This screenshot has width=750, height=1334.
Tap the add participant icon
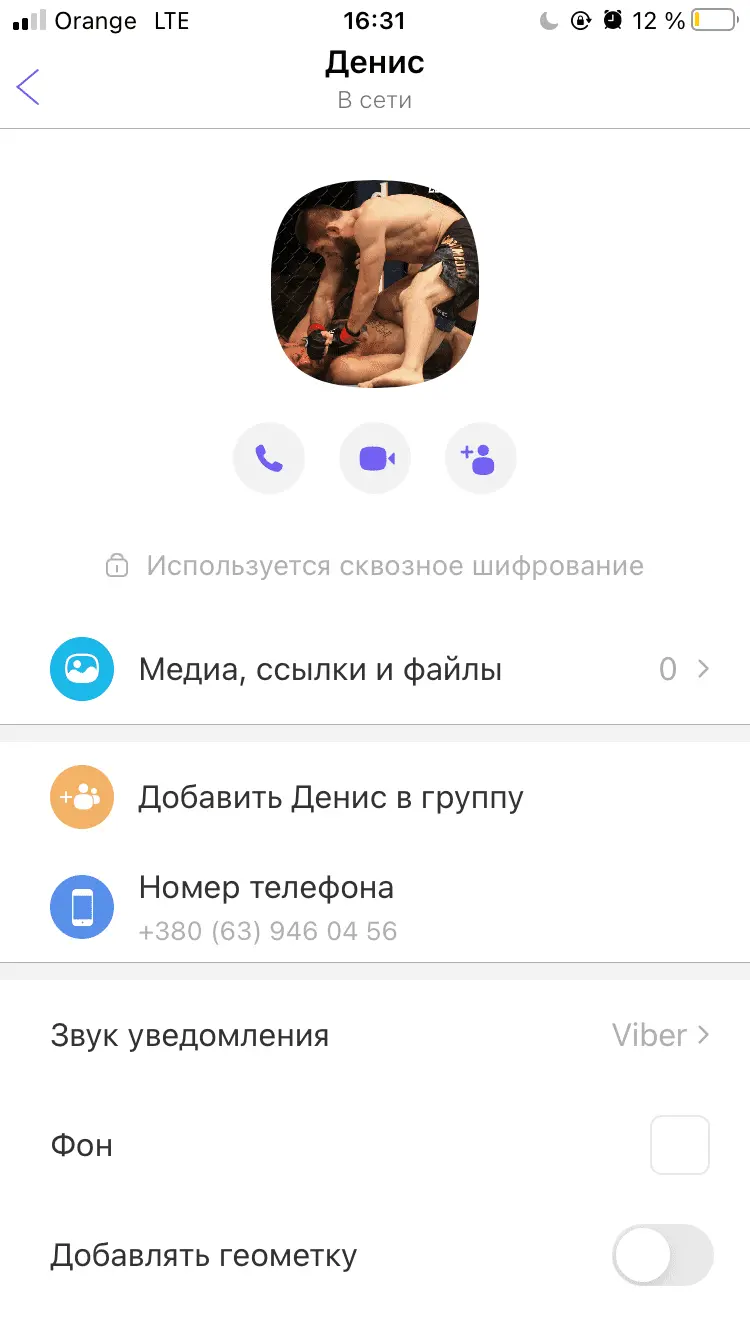coord(480,459)
